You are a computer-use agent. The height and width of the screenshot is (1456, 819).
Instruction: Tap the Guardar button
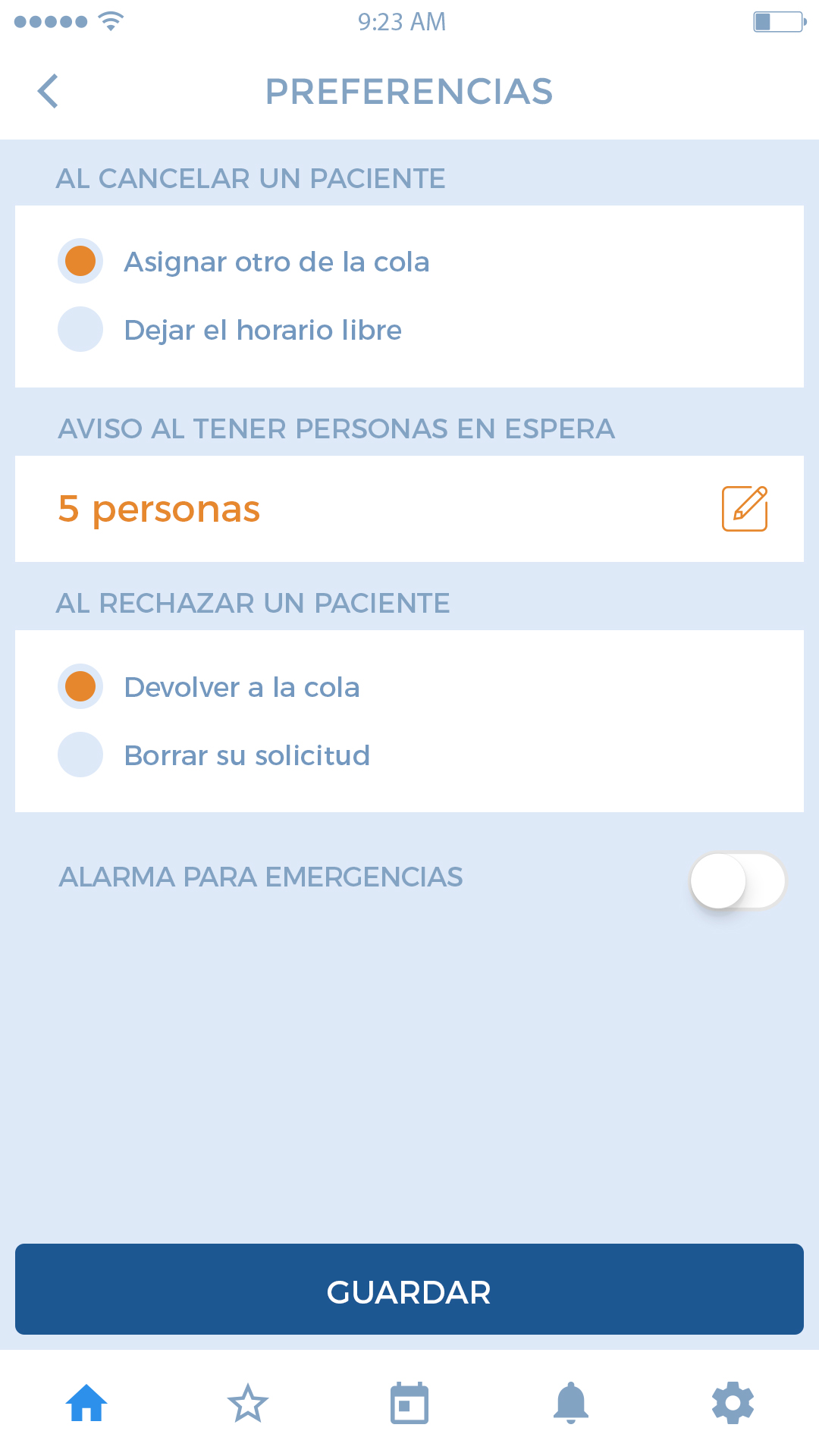click(409, 1289)
